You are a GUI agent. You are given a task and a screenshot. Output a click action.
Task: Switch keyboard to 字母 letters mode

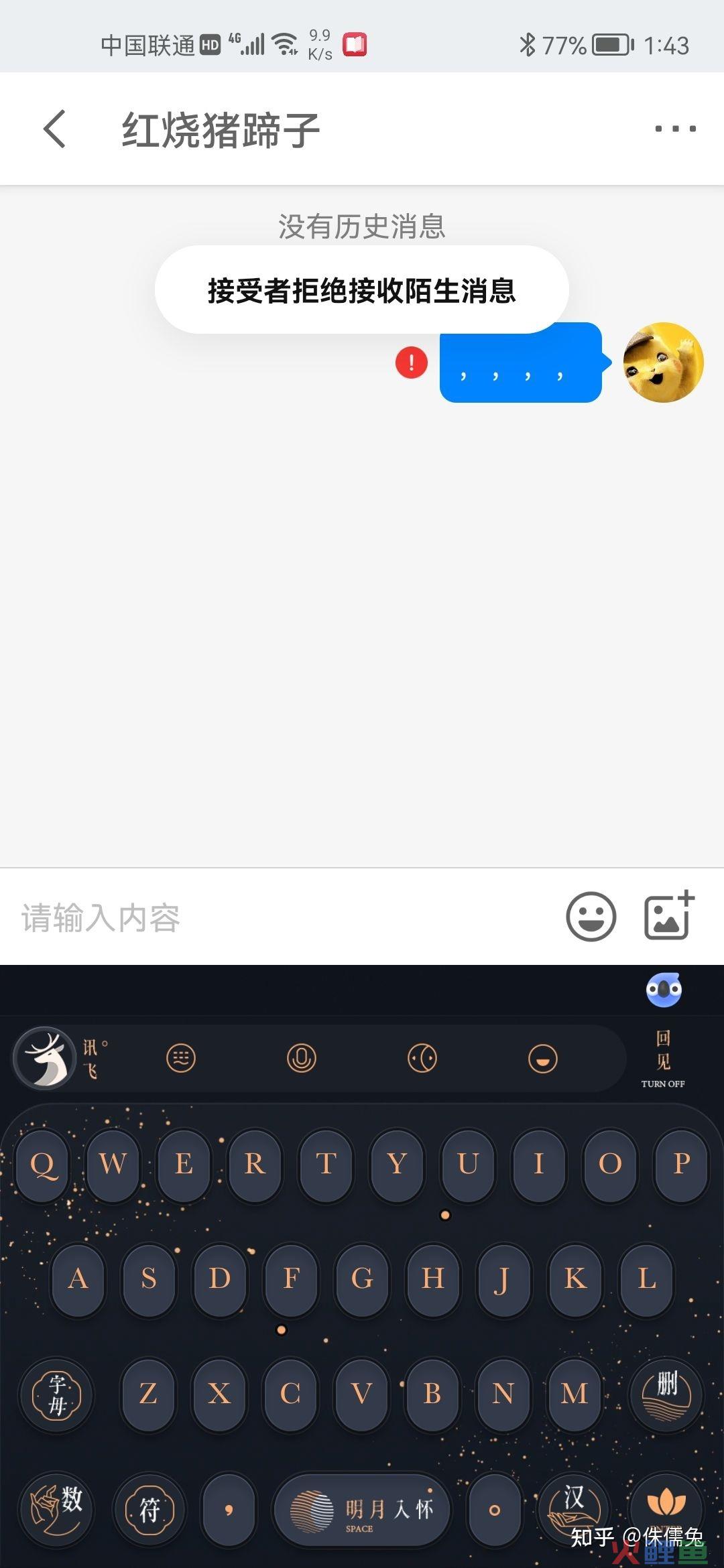click(x=57, y=1393)
